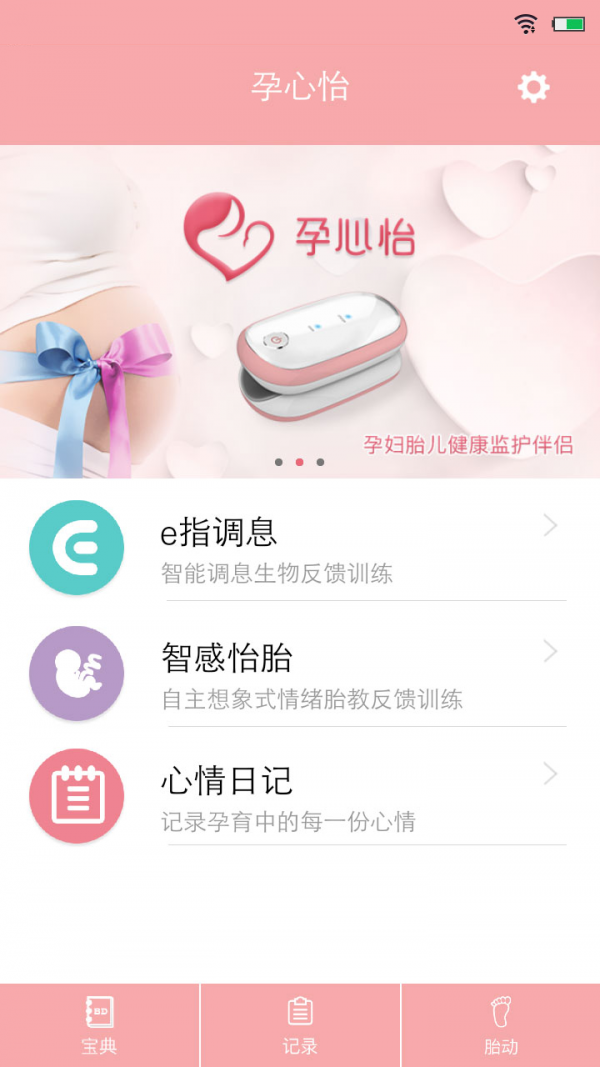Open 智感怡胎 feedback training
The height and width of the screenshot is (1067, 600).
tap(300, 673)
